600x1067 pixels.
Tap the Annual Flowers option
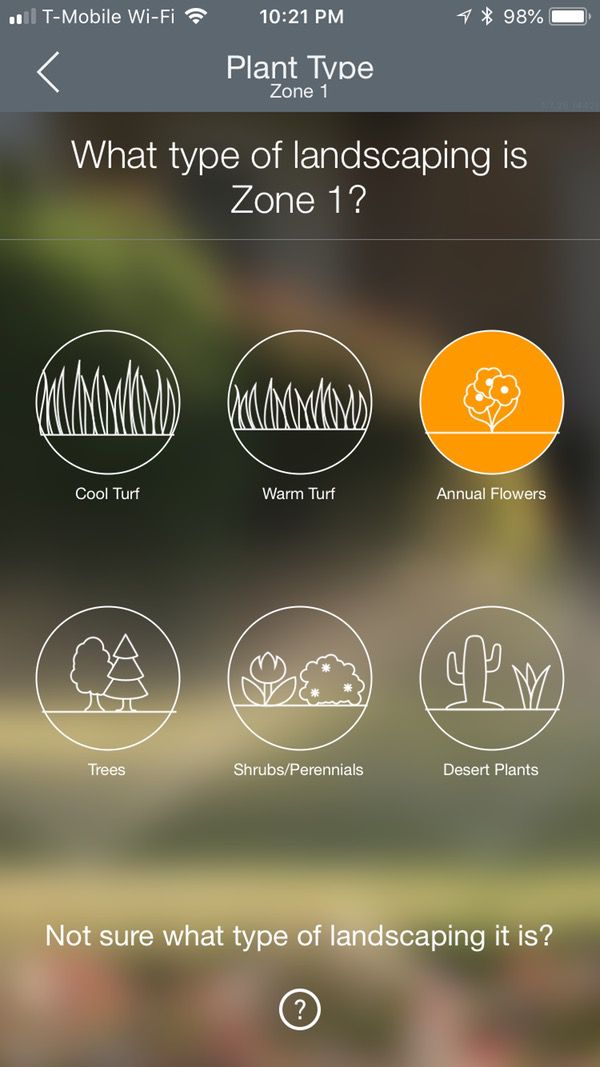491,402
